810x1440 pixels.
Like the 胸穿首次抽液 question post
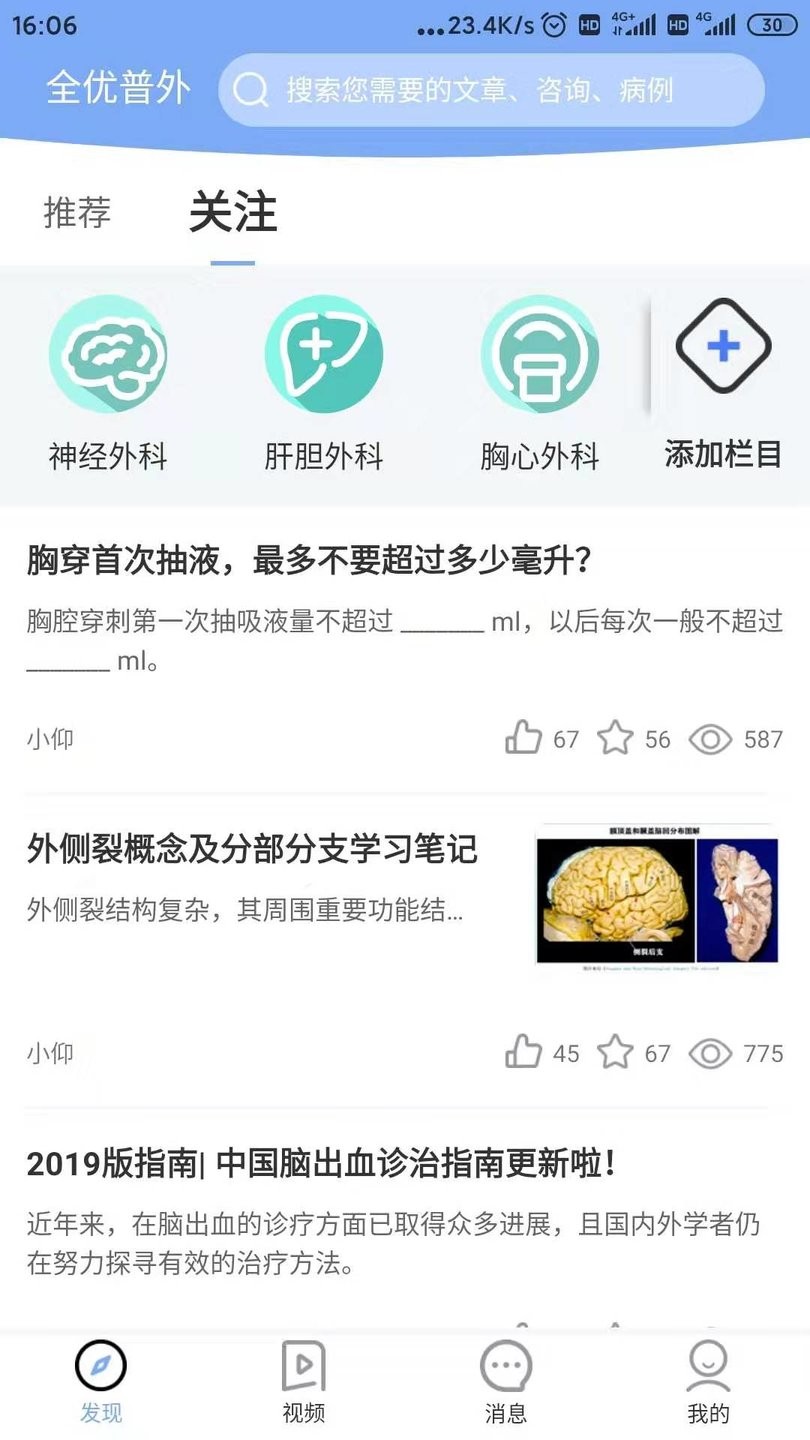(523, 738)
